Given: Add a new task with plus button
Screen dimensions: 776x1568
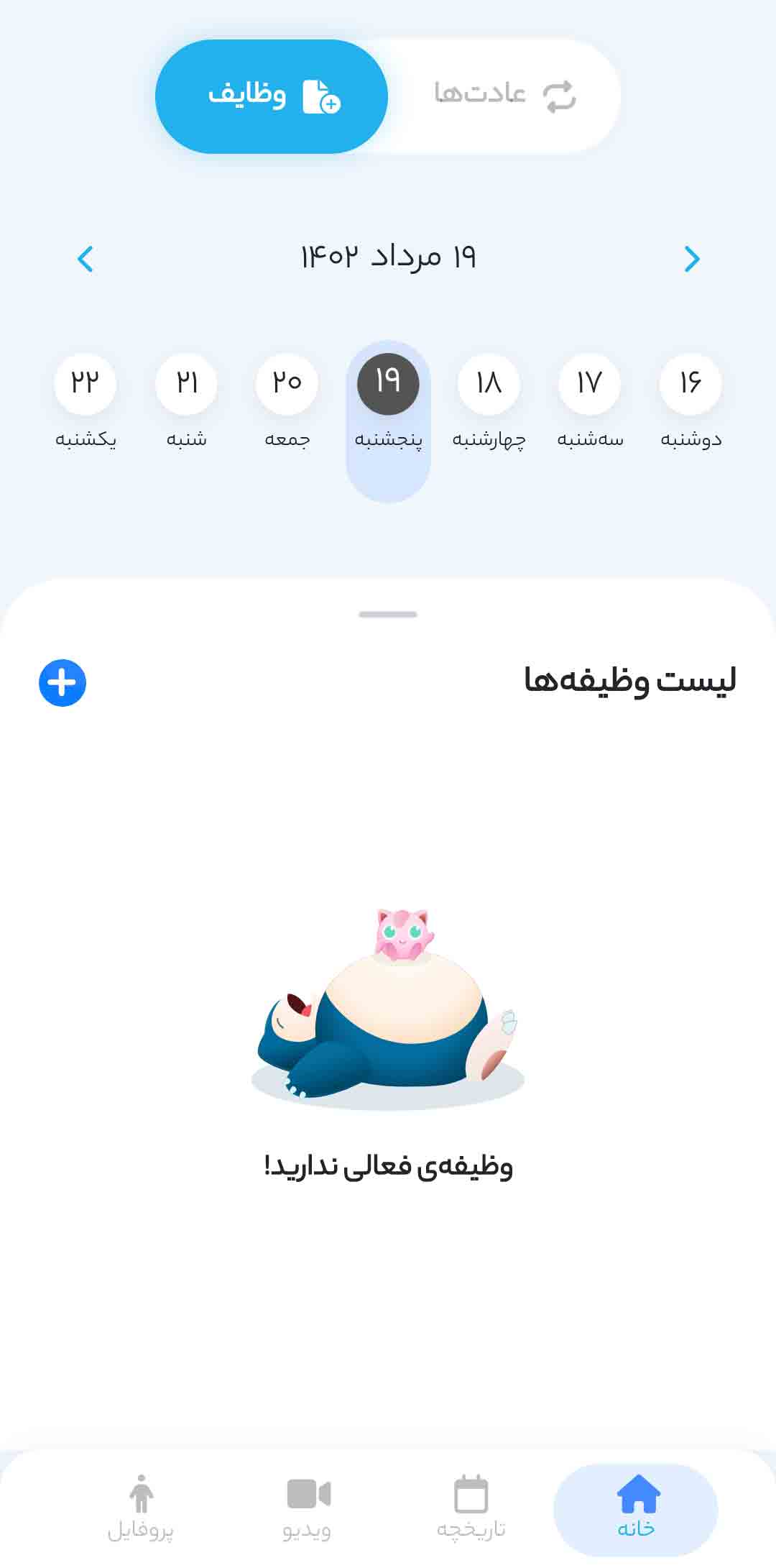Looking at the screenshot, I should tap(63, 682).
